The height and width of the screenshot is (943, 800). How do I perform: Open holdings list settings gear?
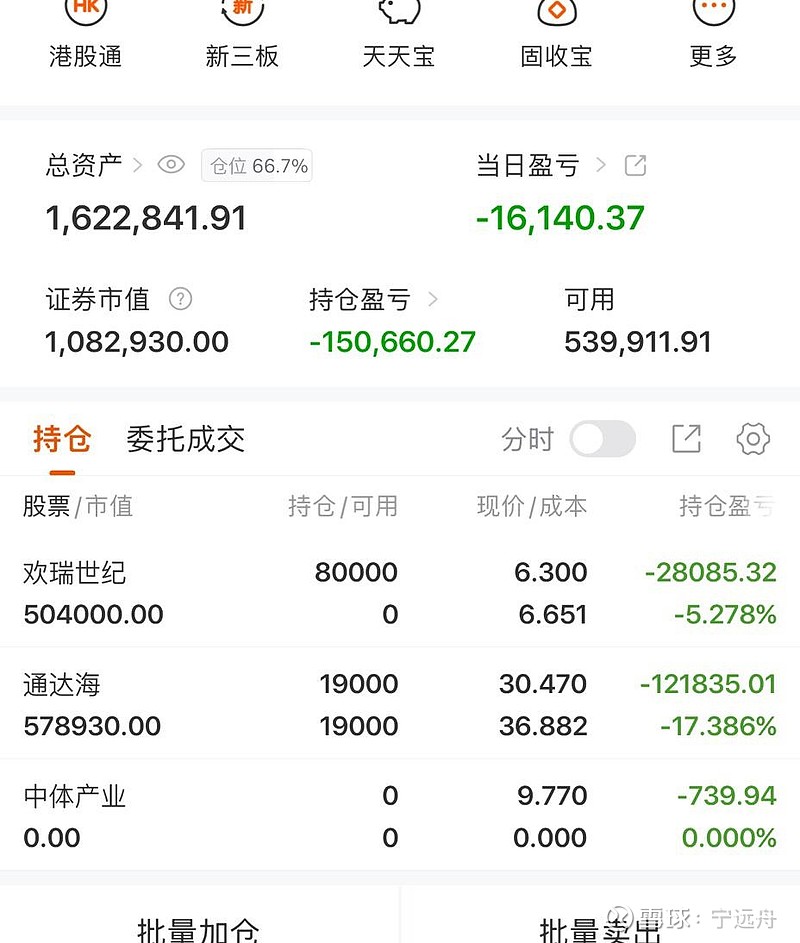point(752,439)
